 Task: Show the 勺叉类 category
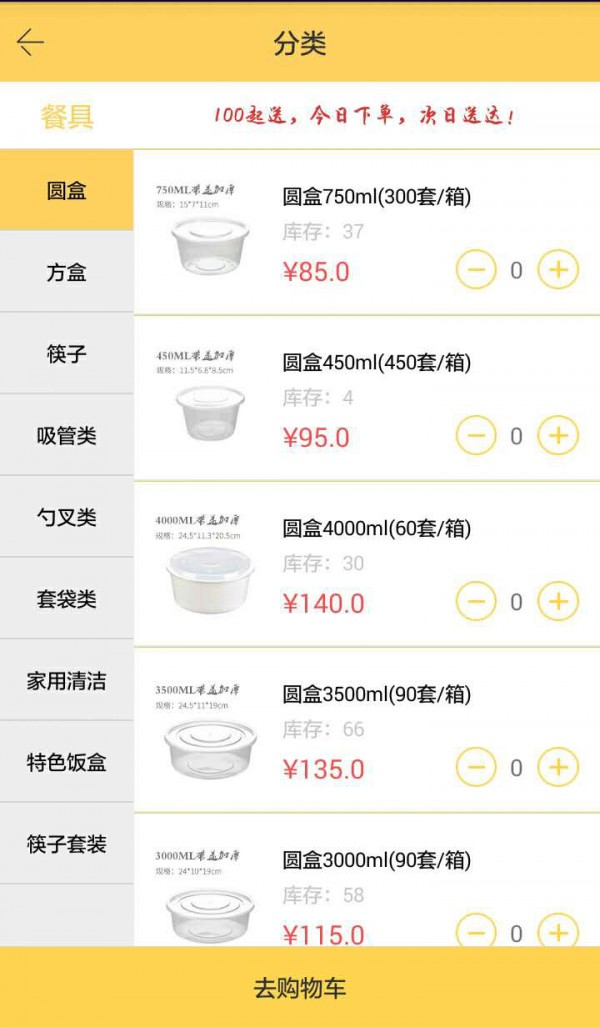66,518
